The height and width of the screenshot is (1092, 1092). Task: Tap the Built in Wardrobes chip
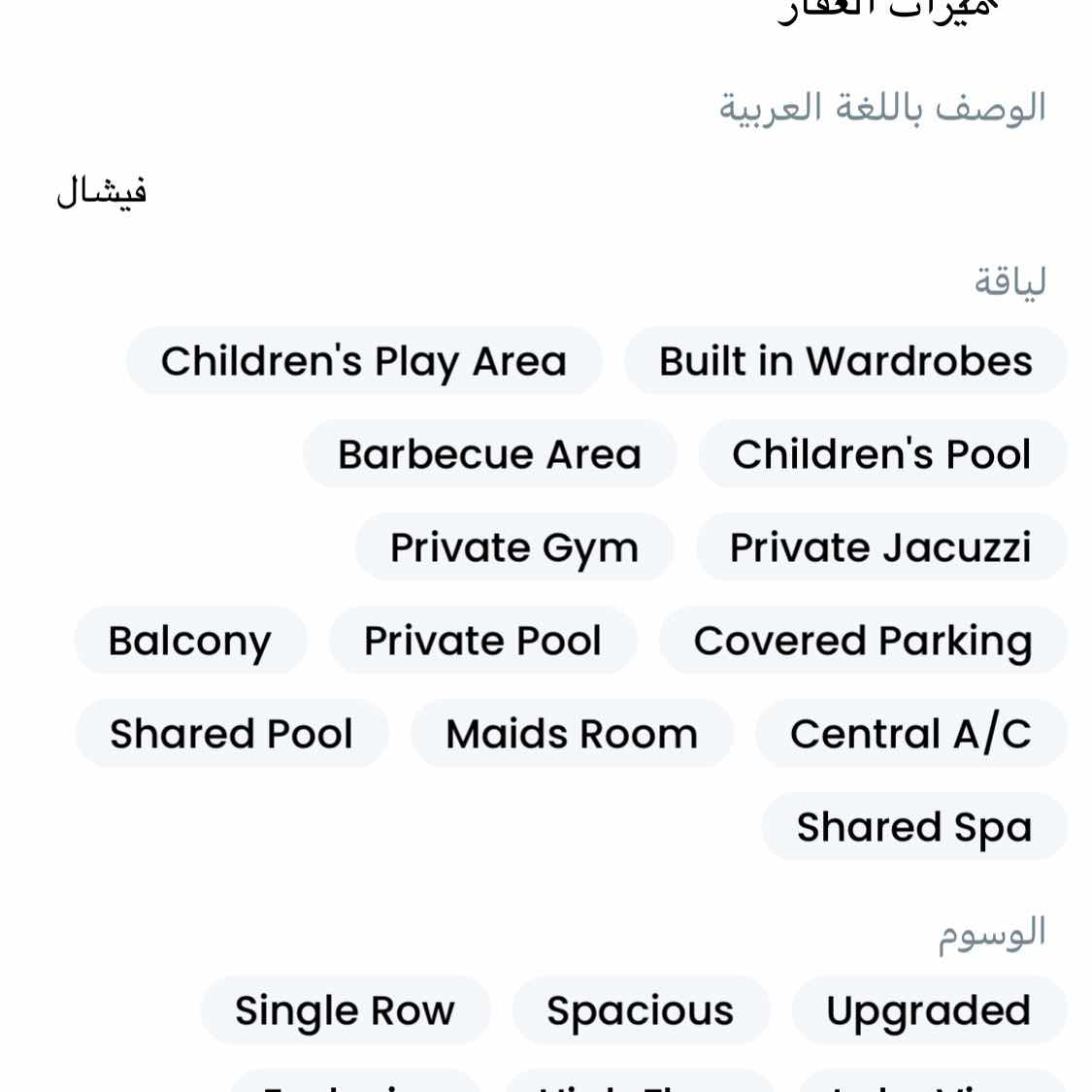coord(845,361)
